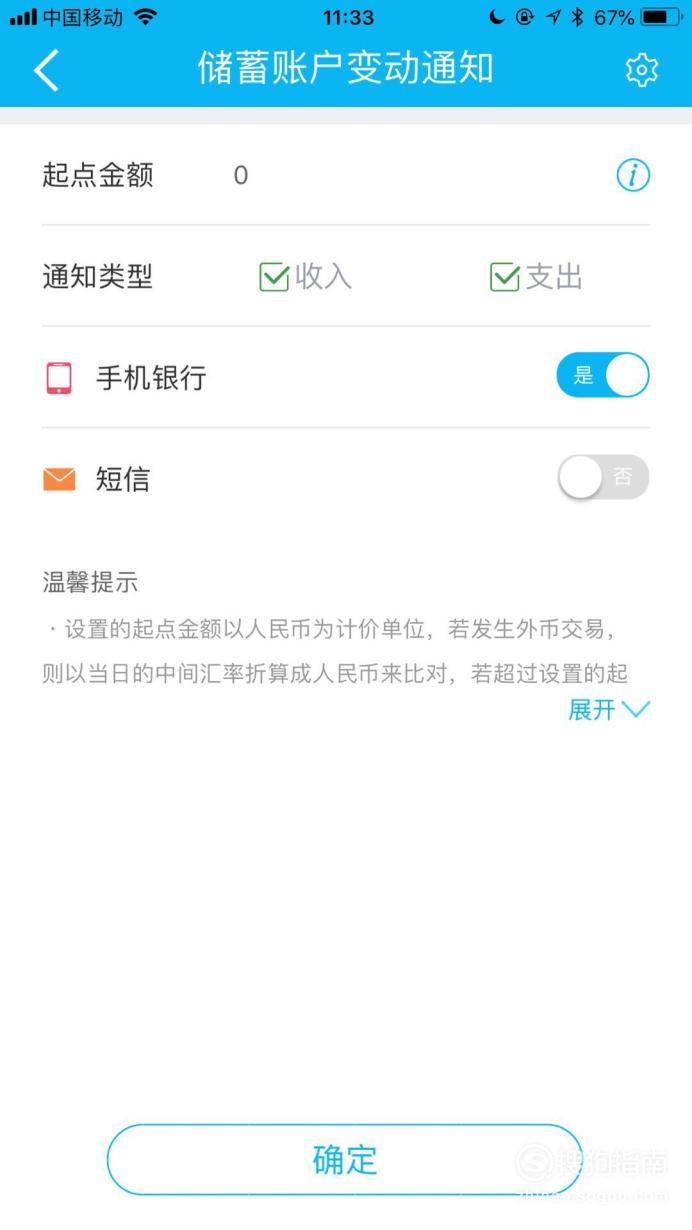Tap the 起点金额 info icon
Image resolution: width=692 pixels, height=1230 pixels.
pyautogui.click(x=632, y=176)
